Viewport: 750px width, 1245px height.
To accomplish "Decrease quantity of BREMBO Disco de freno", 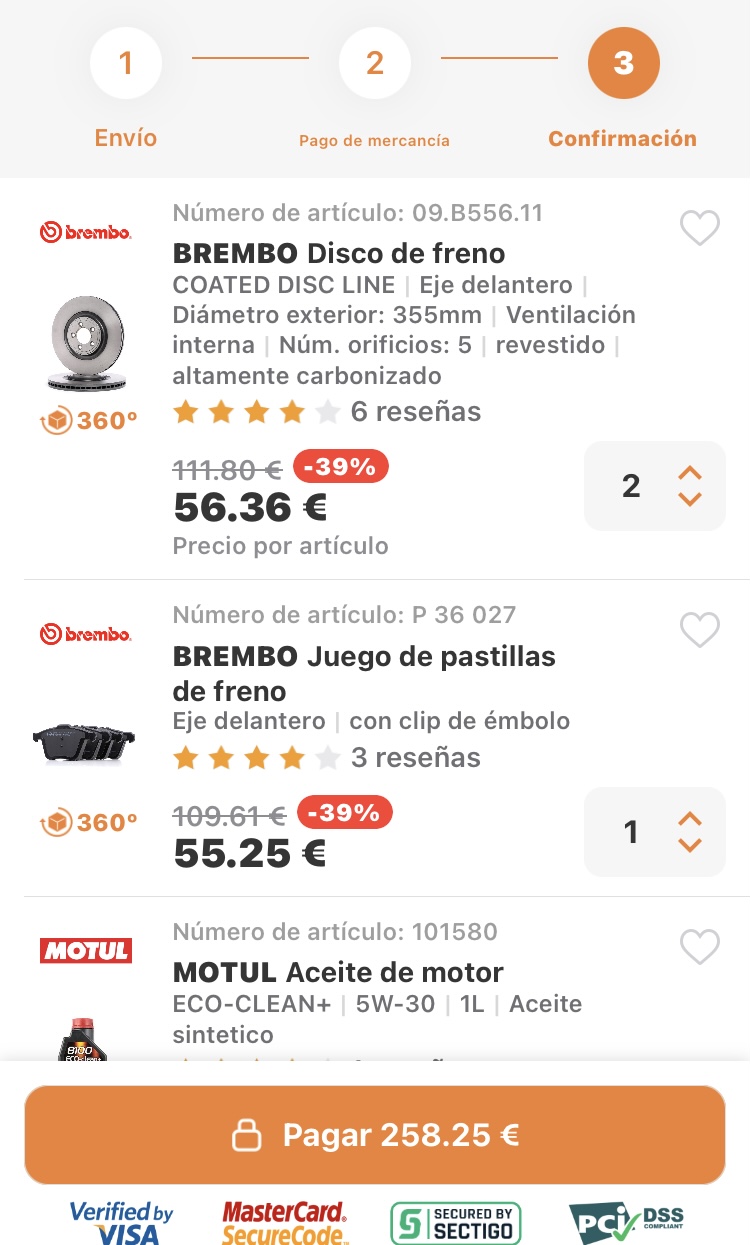I will coord(690,499).
